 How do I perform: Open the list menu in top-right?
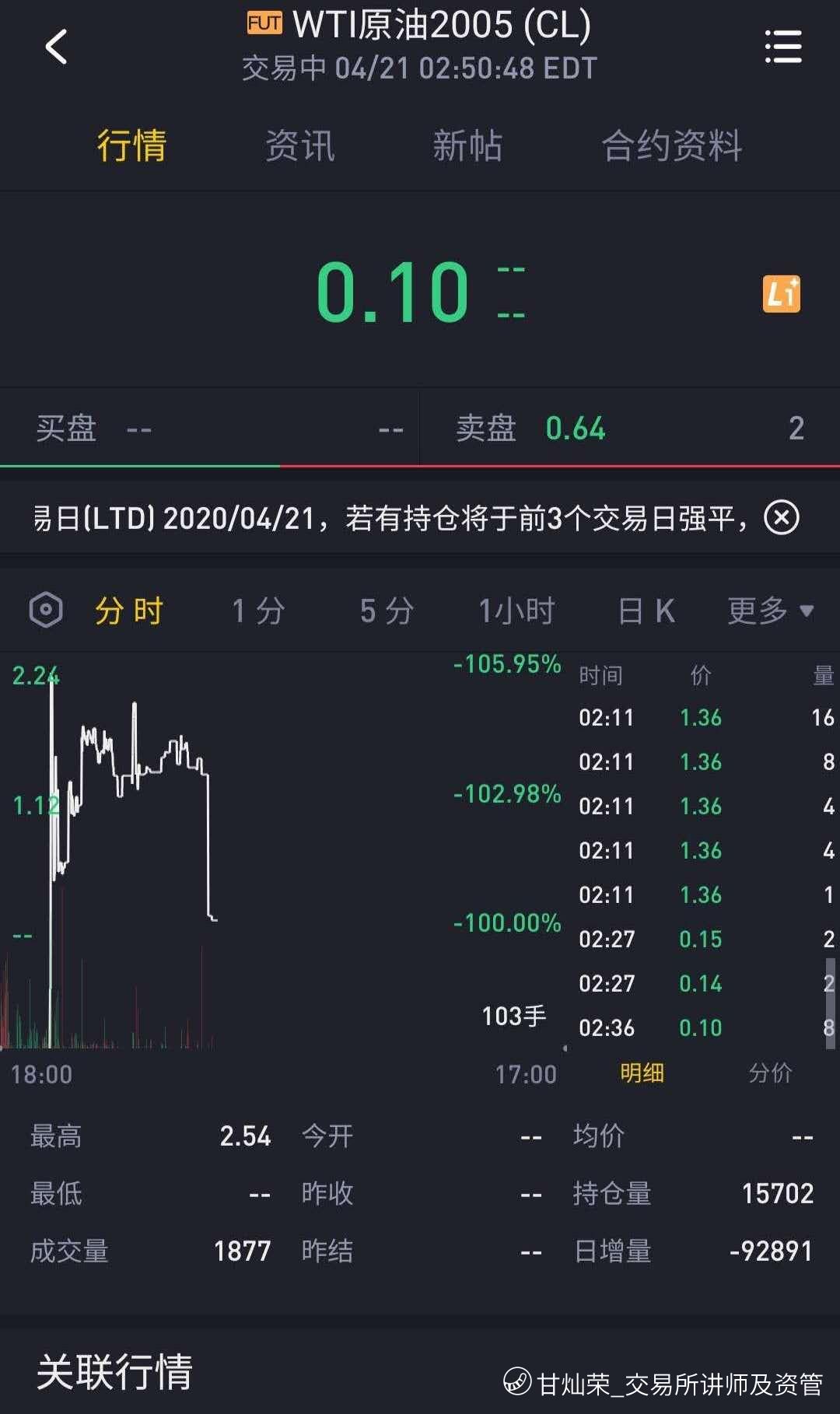pos(782,47)
